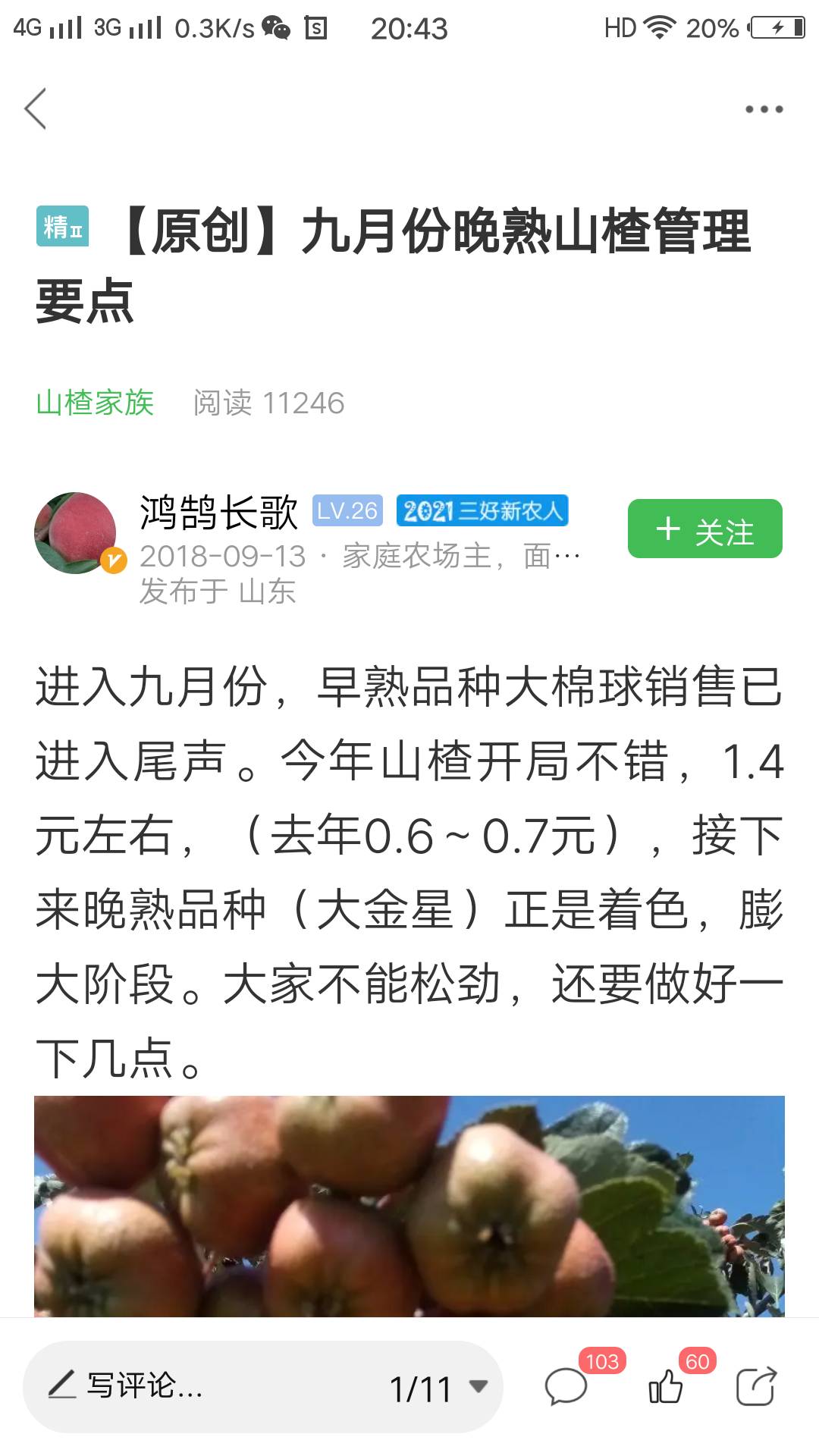819x1456 pixels.
Task: Open the 2021 三好新农人 badge
Action: 482,510
